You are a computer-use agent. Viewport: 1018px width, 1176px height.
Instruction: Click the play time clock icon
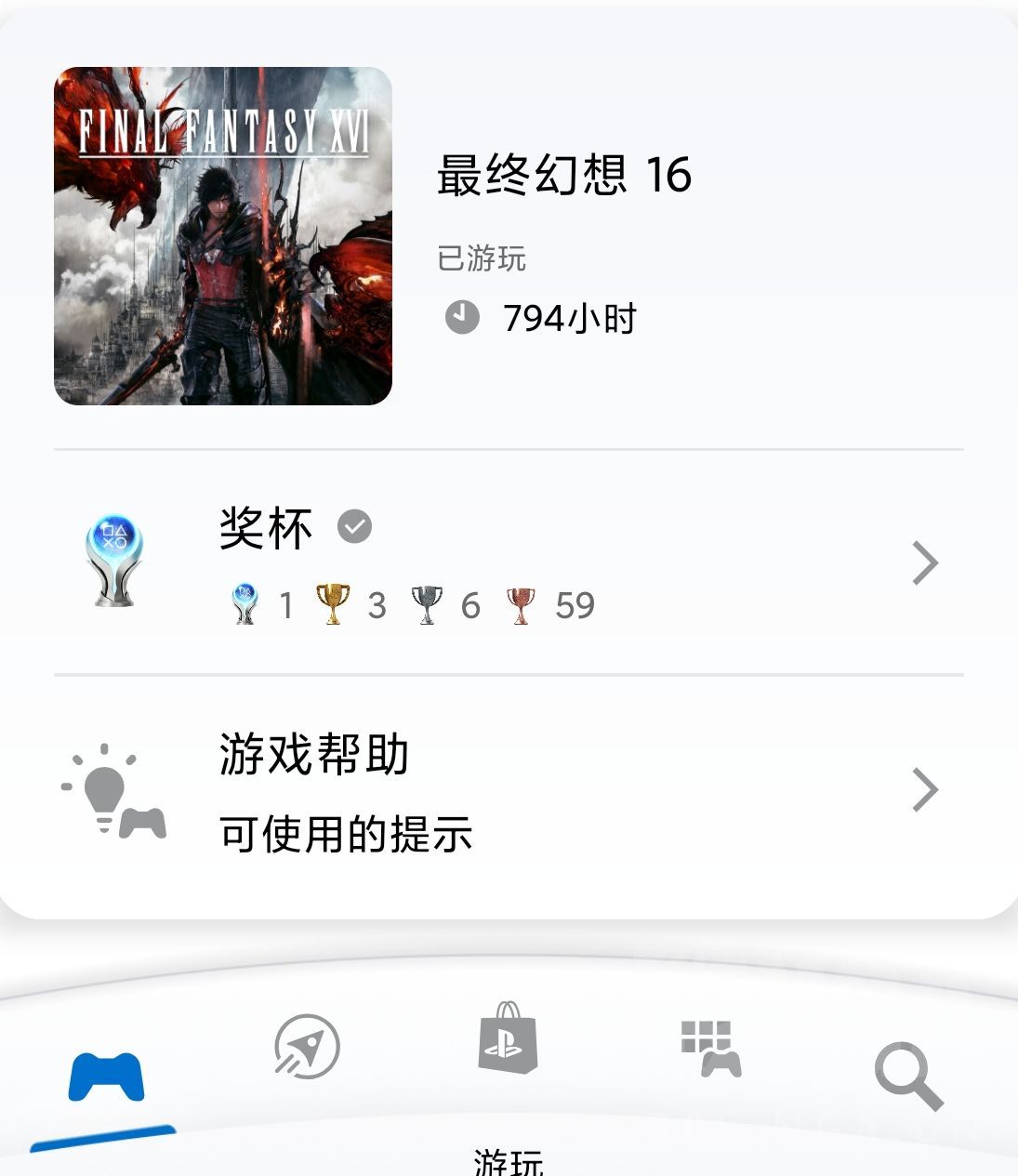462,316
